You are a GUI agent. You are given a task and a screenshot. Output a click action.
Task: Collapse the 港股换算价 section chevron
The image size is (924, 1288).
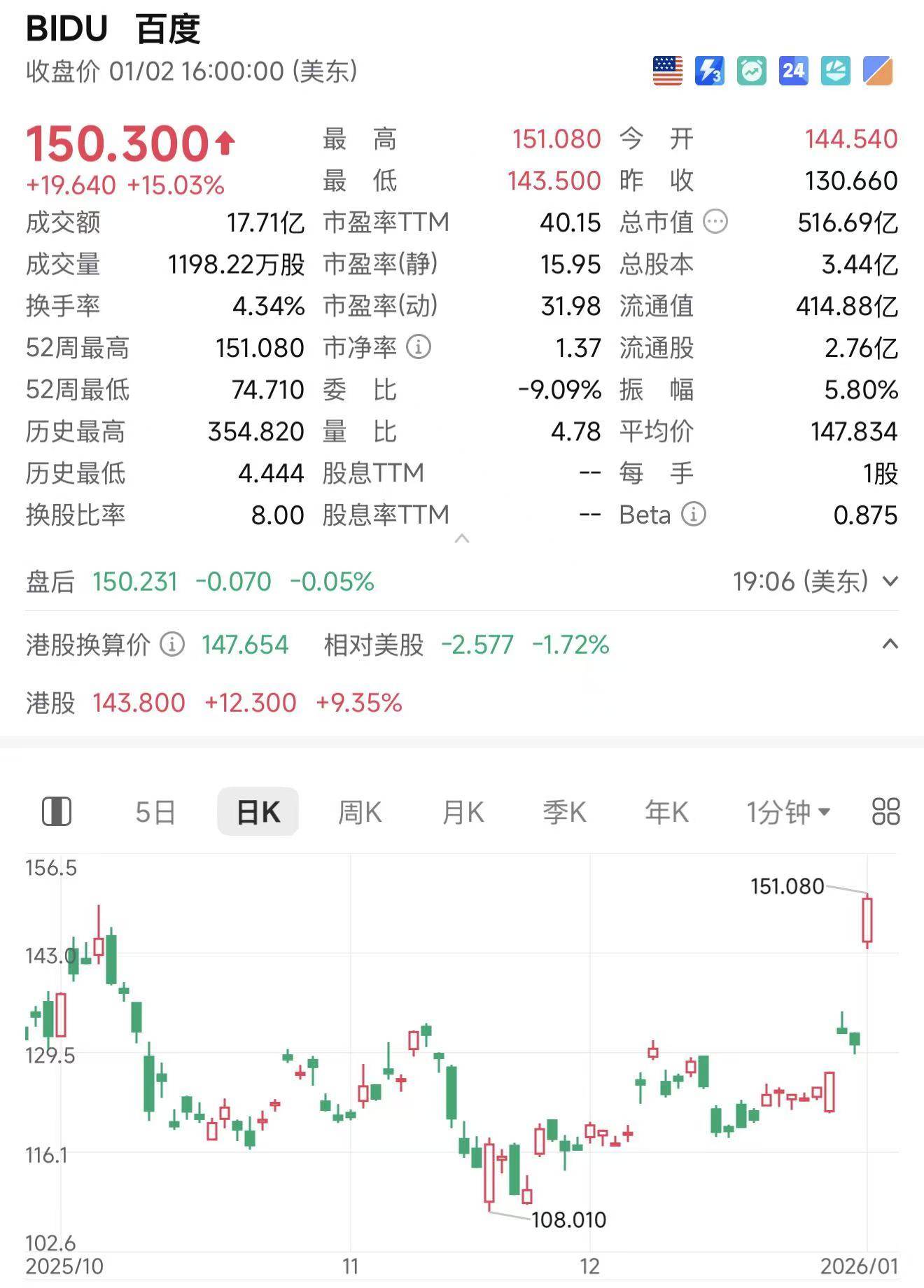click(x=890, y=645)
